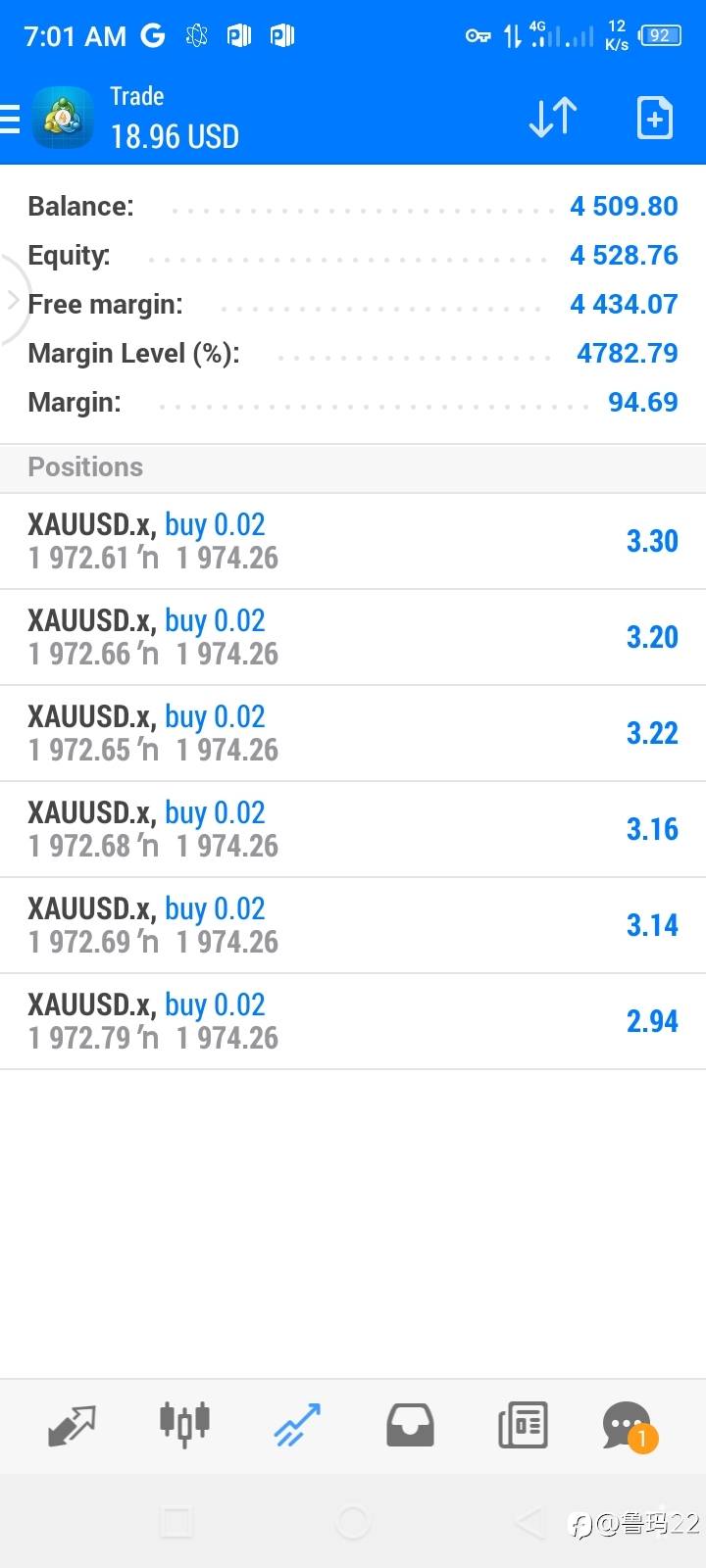Open the XAUUSD.x position opened at 1 972.69
Image resolution: width=706 pixels, height=1568 pixels.
(x=353, y=925)
